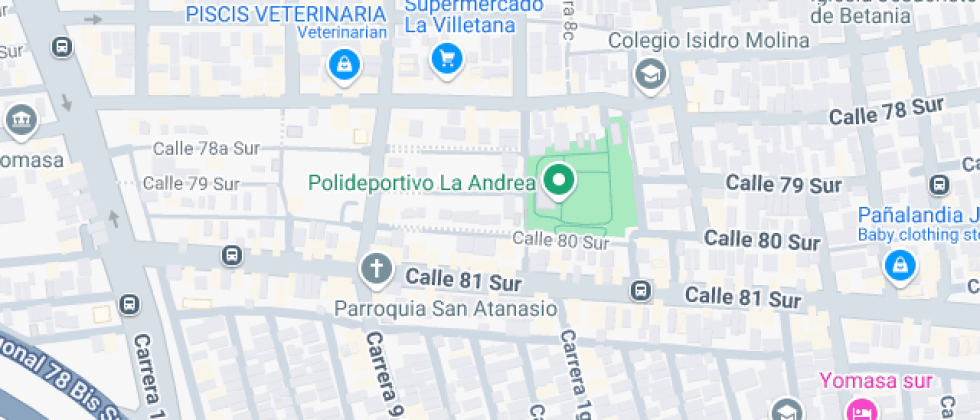980x420 pixels.
Task: Select the PISCIS VETERINARIA marker
Action: [x=344, y=64]
